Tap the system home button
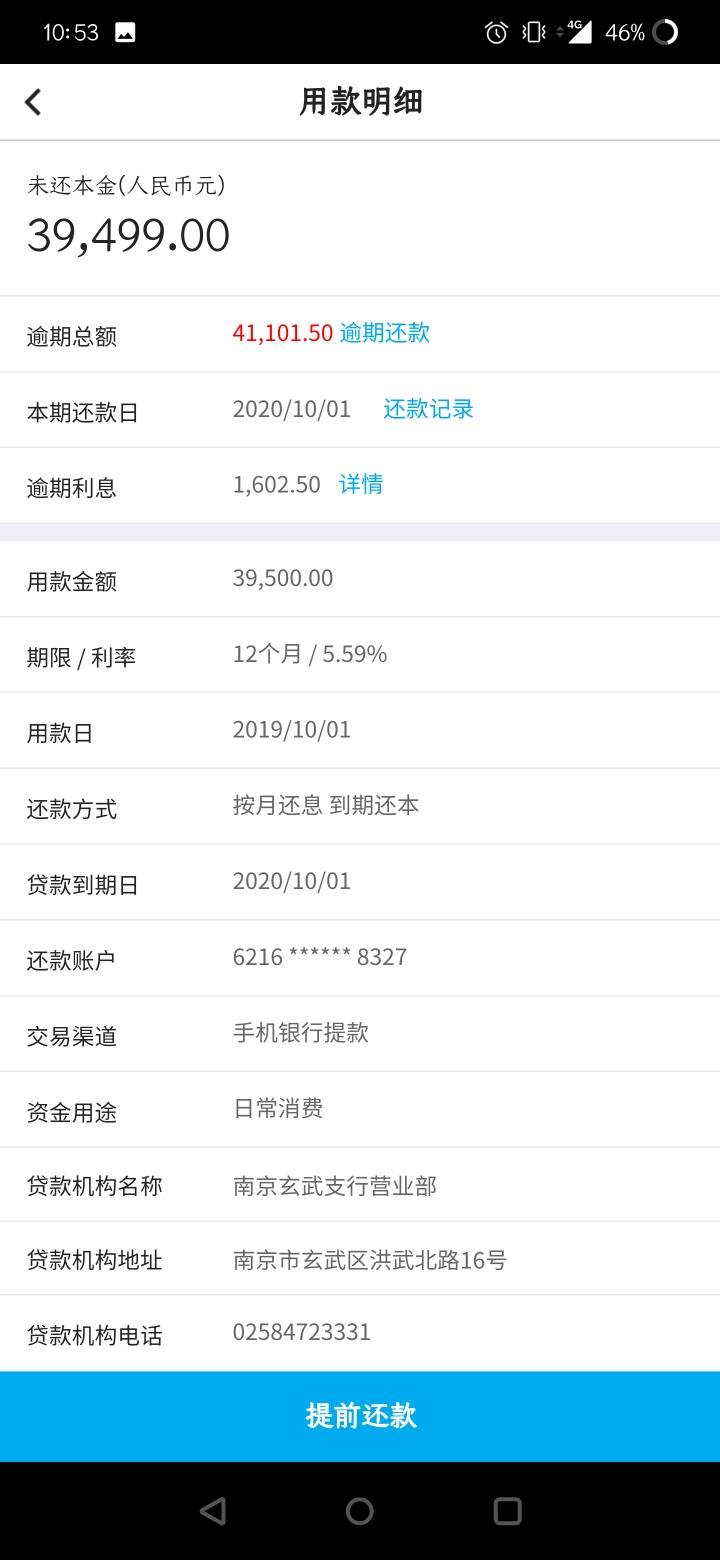Screen dimensions: 720x1560 tap(360, 1510)
